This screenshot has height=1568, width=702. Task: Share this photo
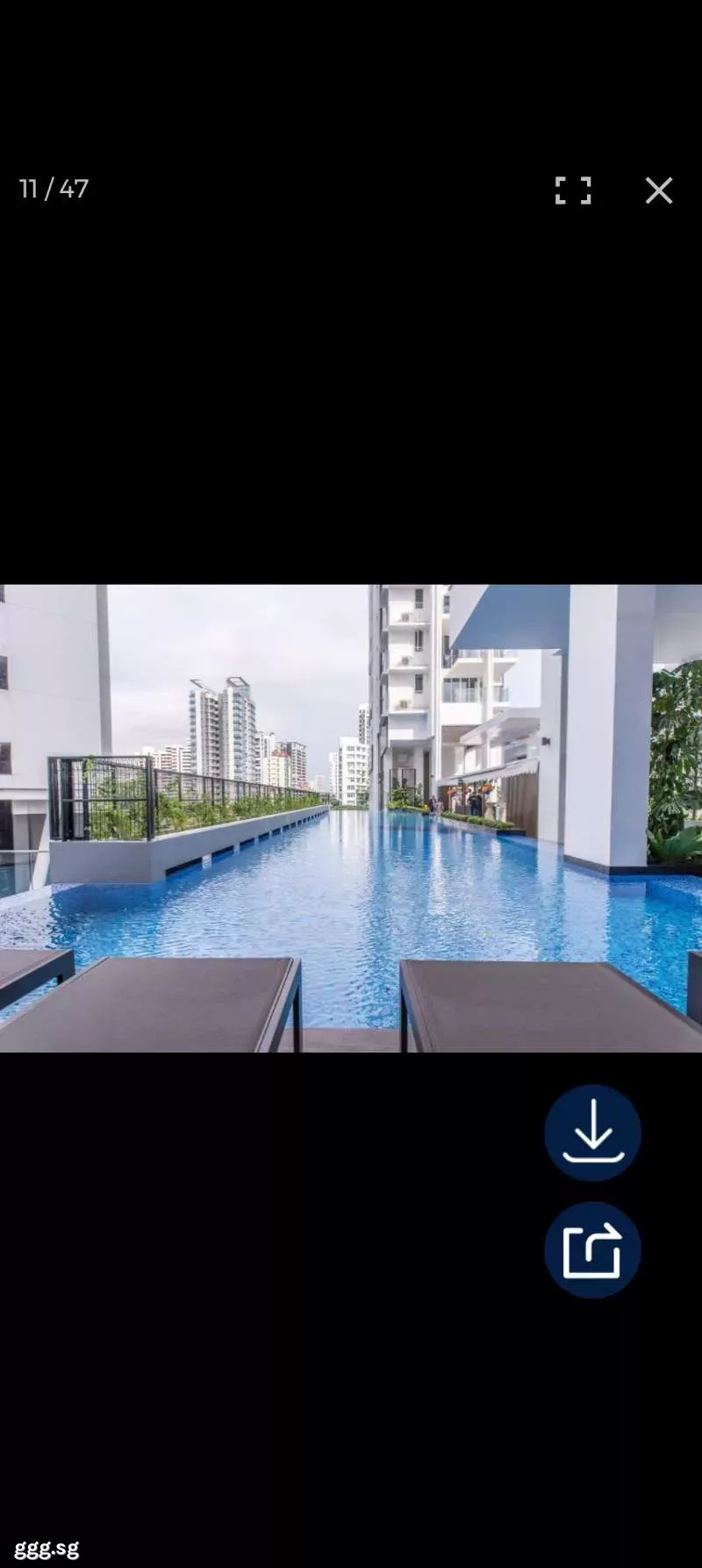click(592, 1250)
